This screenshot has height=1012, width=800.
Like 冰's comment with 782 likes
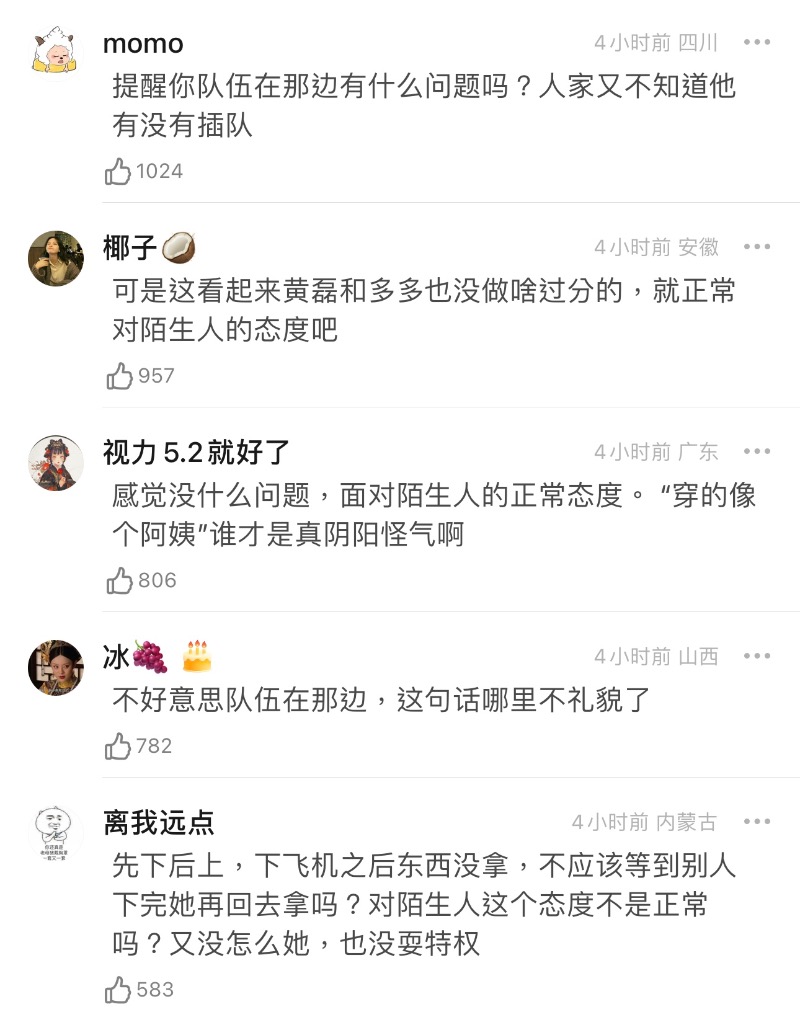[119, 746]
